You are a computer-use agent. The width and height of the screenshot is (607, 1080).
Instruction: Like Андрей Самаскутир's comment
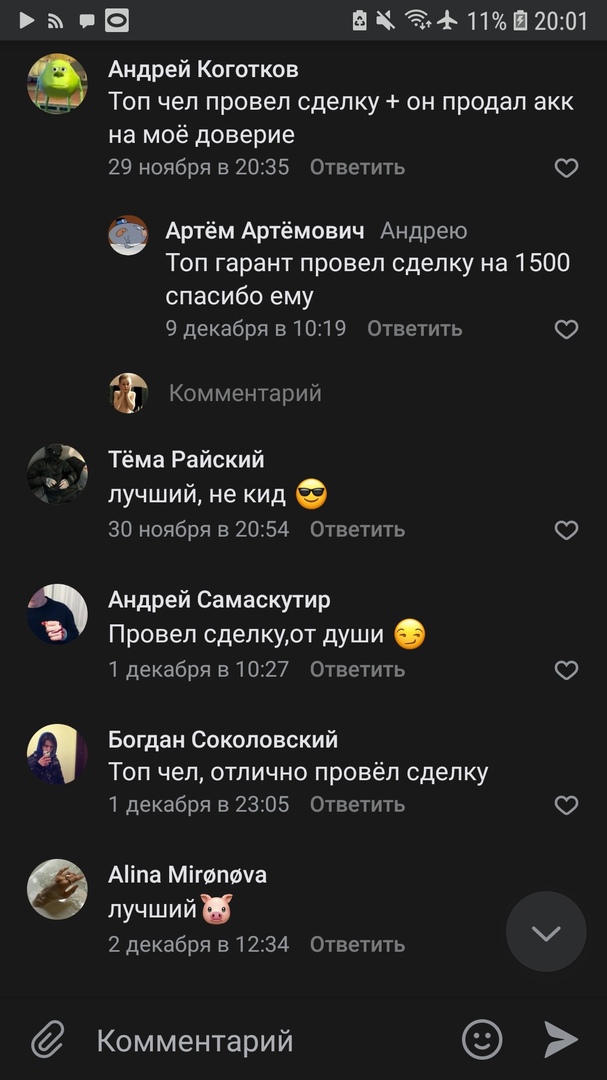click(566, 670)
